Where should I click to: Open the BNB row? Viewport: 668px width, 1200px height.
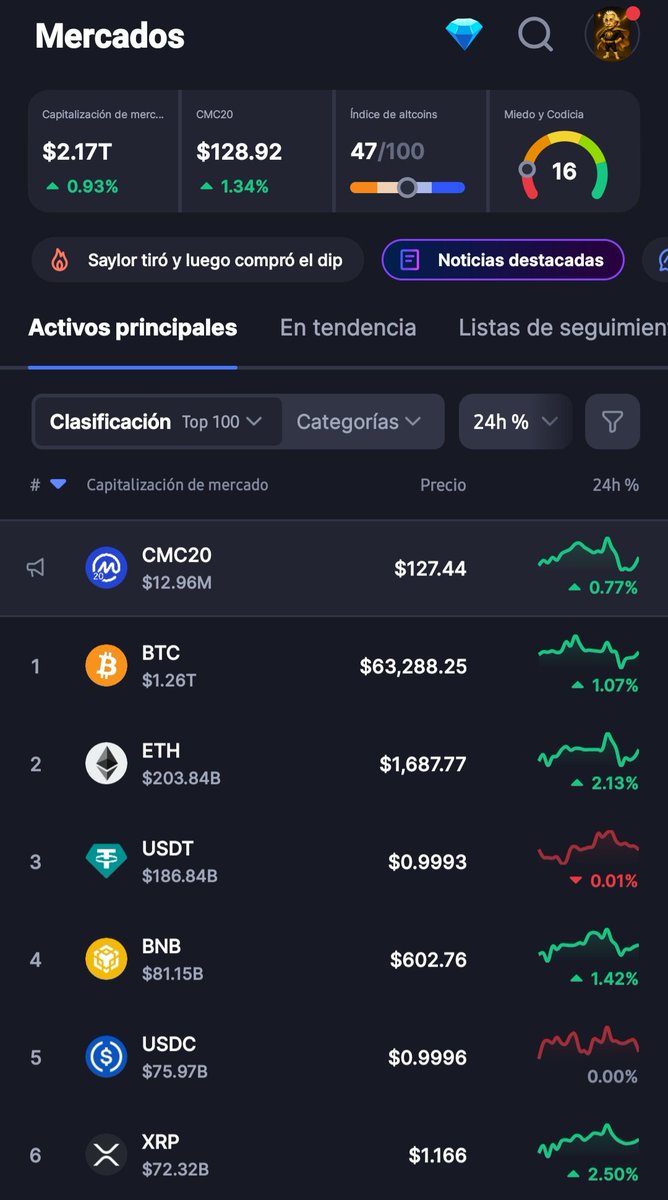click(x=334, y=960)
